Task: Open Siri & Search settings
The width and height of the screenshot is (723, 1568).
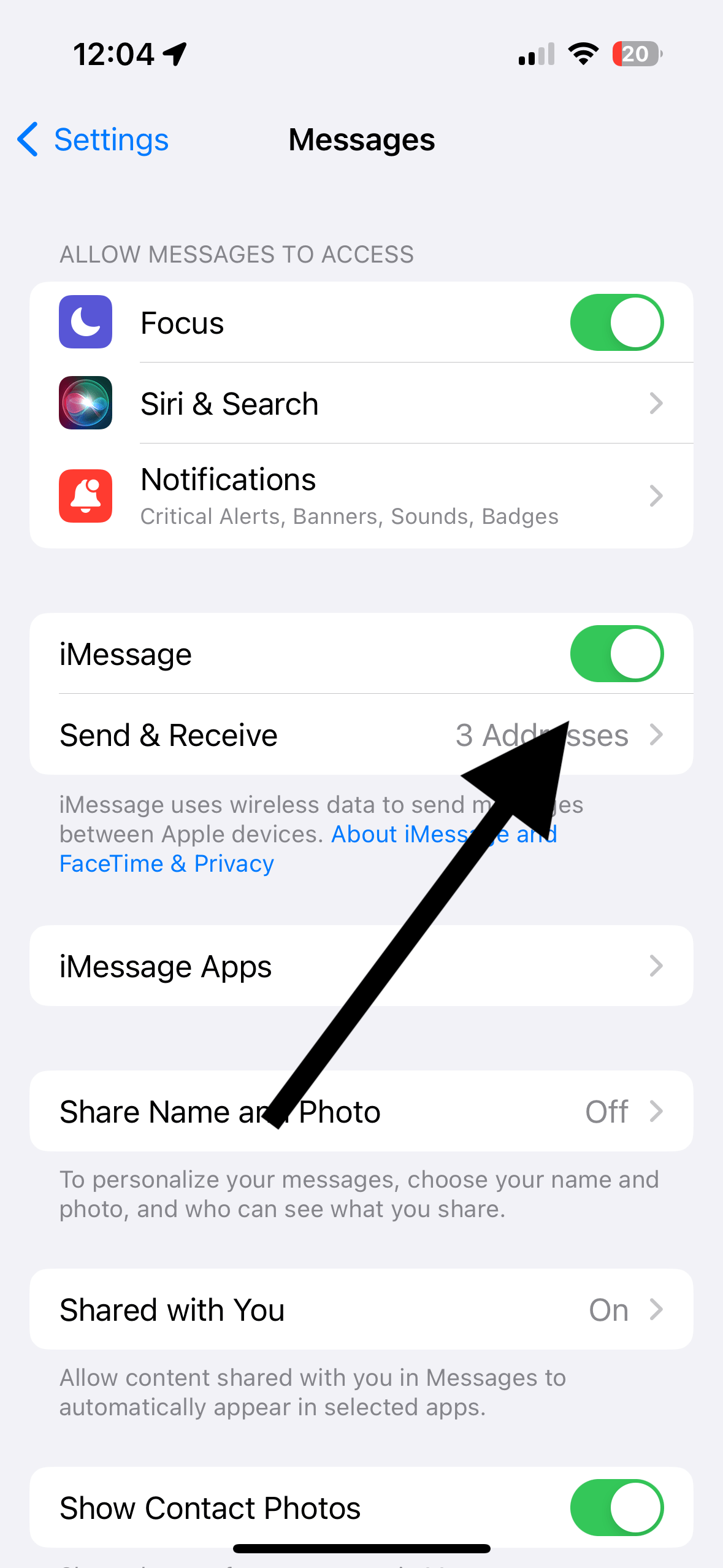Action: click(x=361, y=404)
